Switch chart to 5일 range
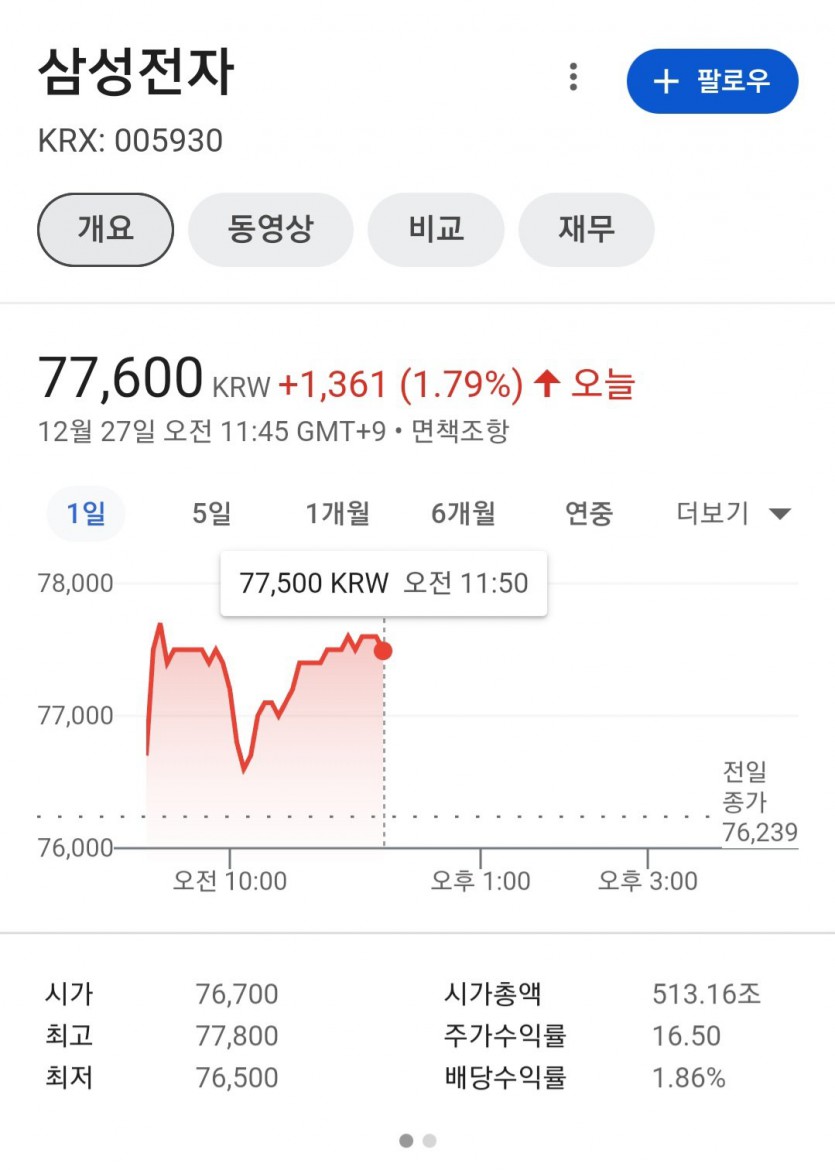 click(211, 514)
